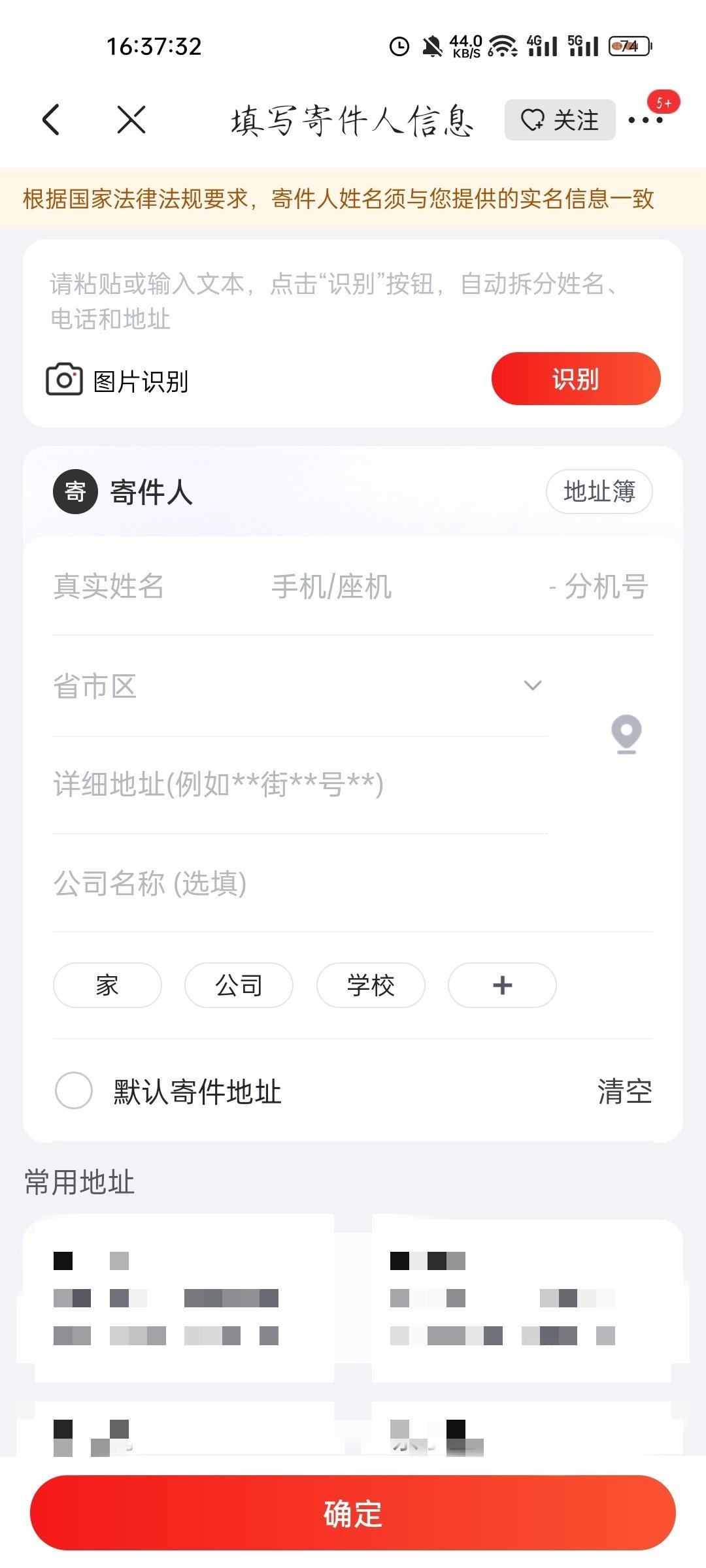Tap the red 识别 button
Screen dimensions: 706x1568
(575, 379)
